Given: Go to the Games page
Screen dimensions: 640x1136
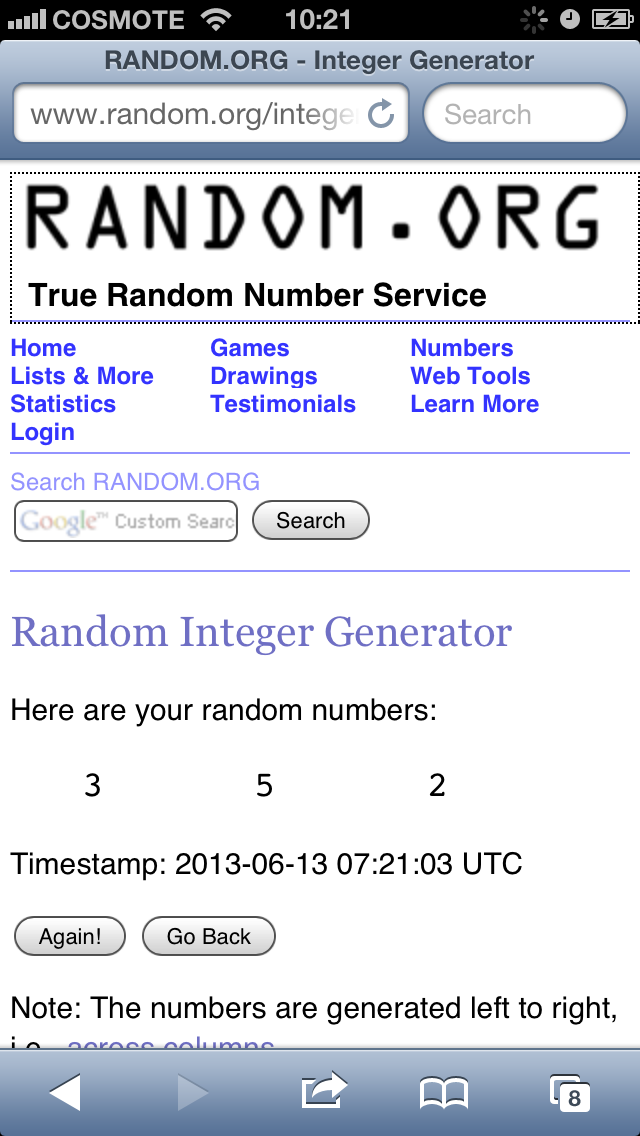Looking at the screenshot, I should pyautogui.click(x=249, y=348).
